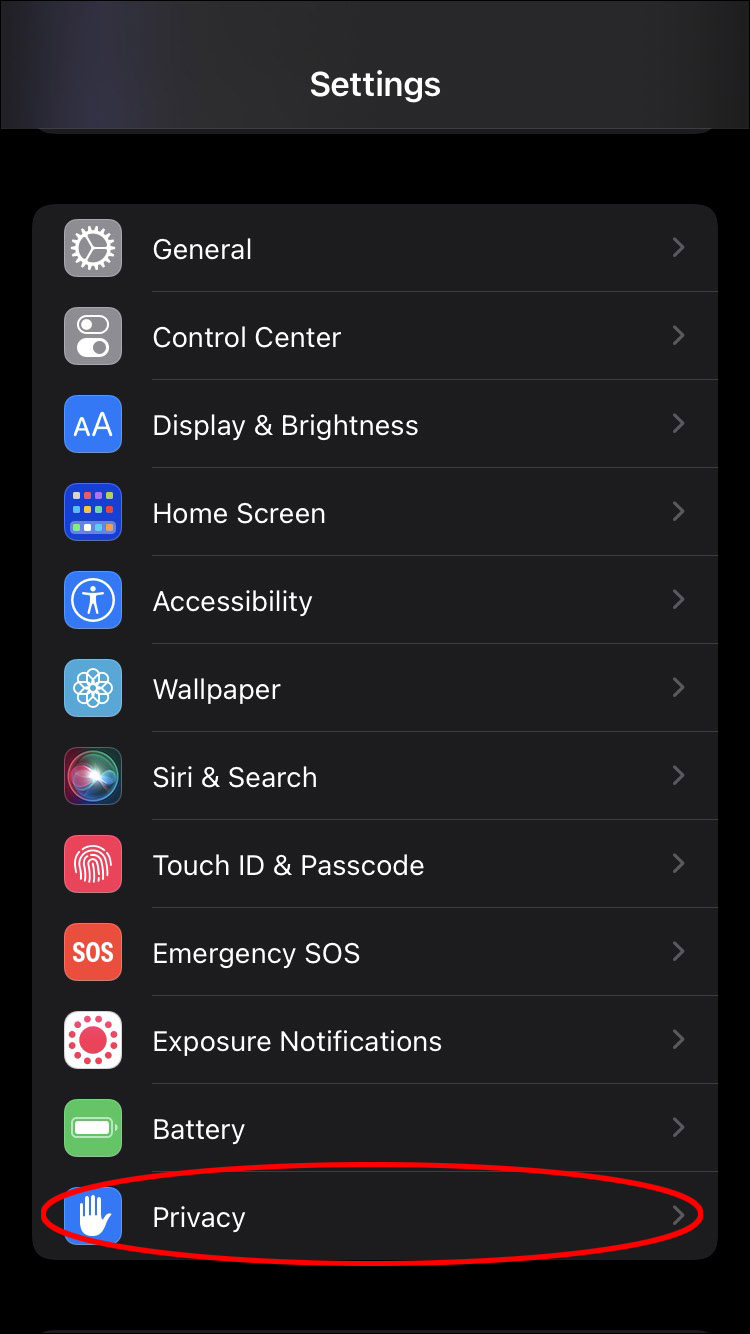The width and height of the screenshot is (750, 1334).
Task: Go to Touch ID & Passcode
Action: (375, 865)
